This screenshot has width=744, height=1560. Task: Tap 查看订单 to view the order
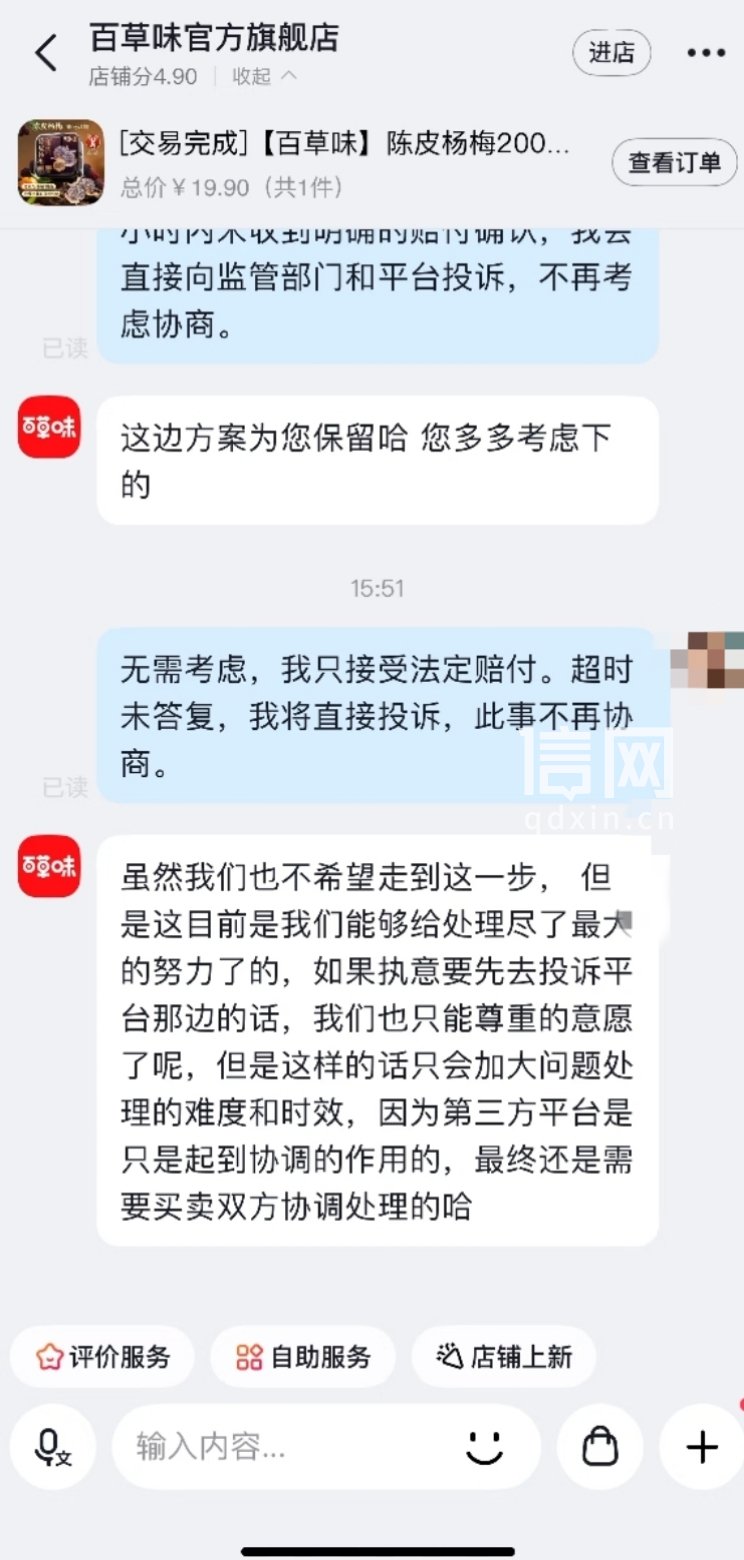[674, 162]
